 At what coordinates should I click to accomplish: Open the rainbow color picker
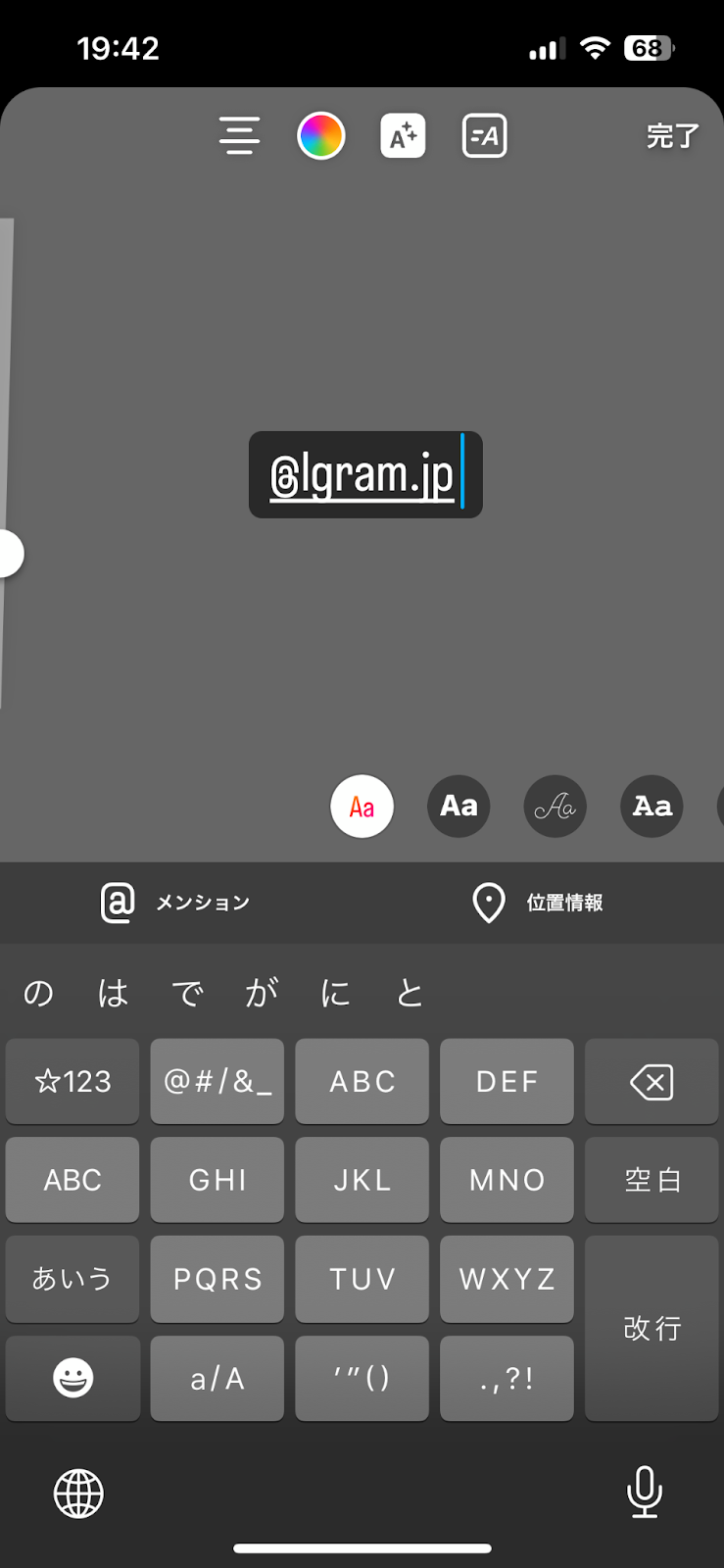point(321,135)
